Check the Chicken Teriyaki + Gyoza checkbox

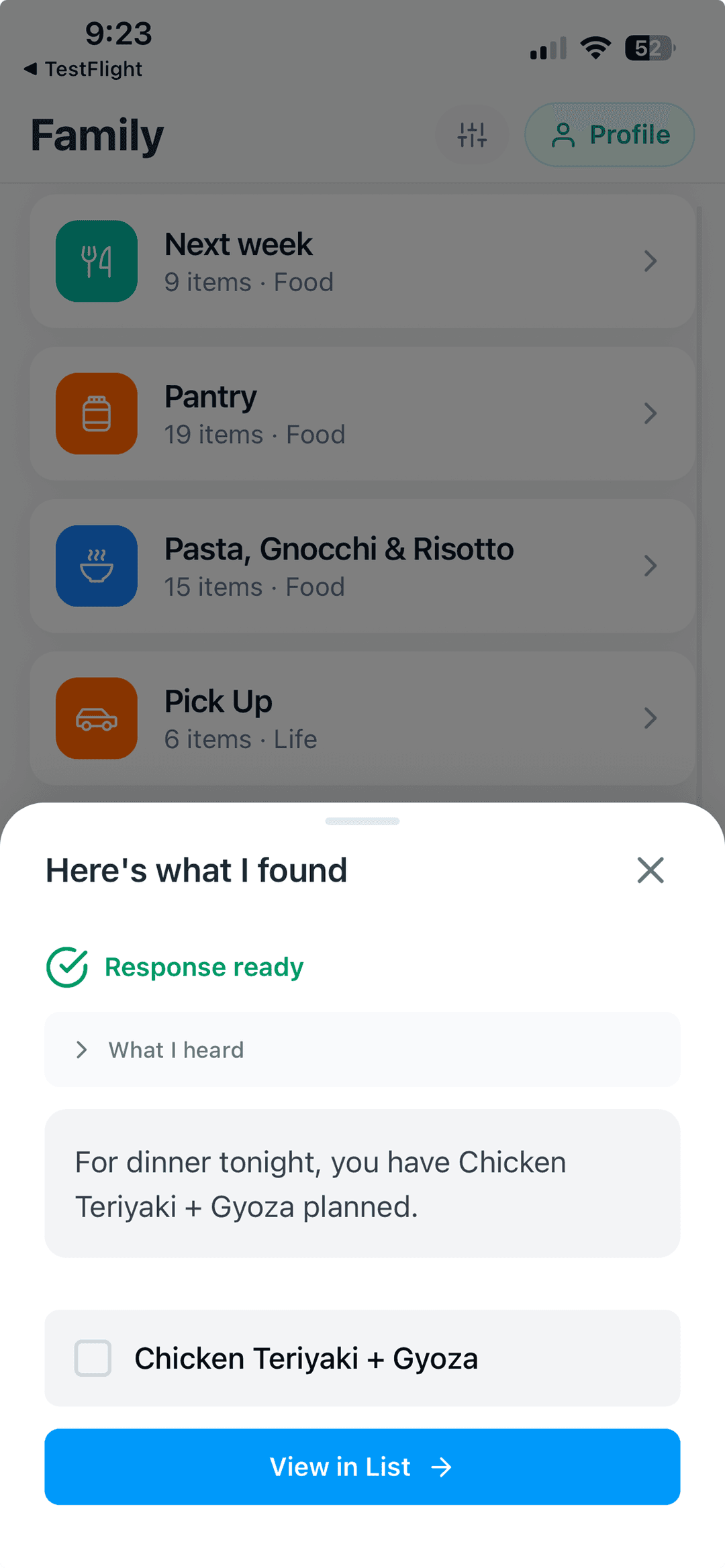point(93,1358)
